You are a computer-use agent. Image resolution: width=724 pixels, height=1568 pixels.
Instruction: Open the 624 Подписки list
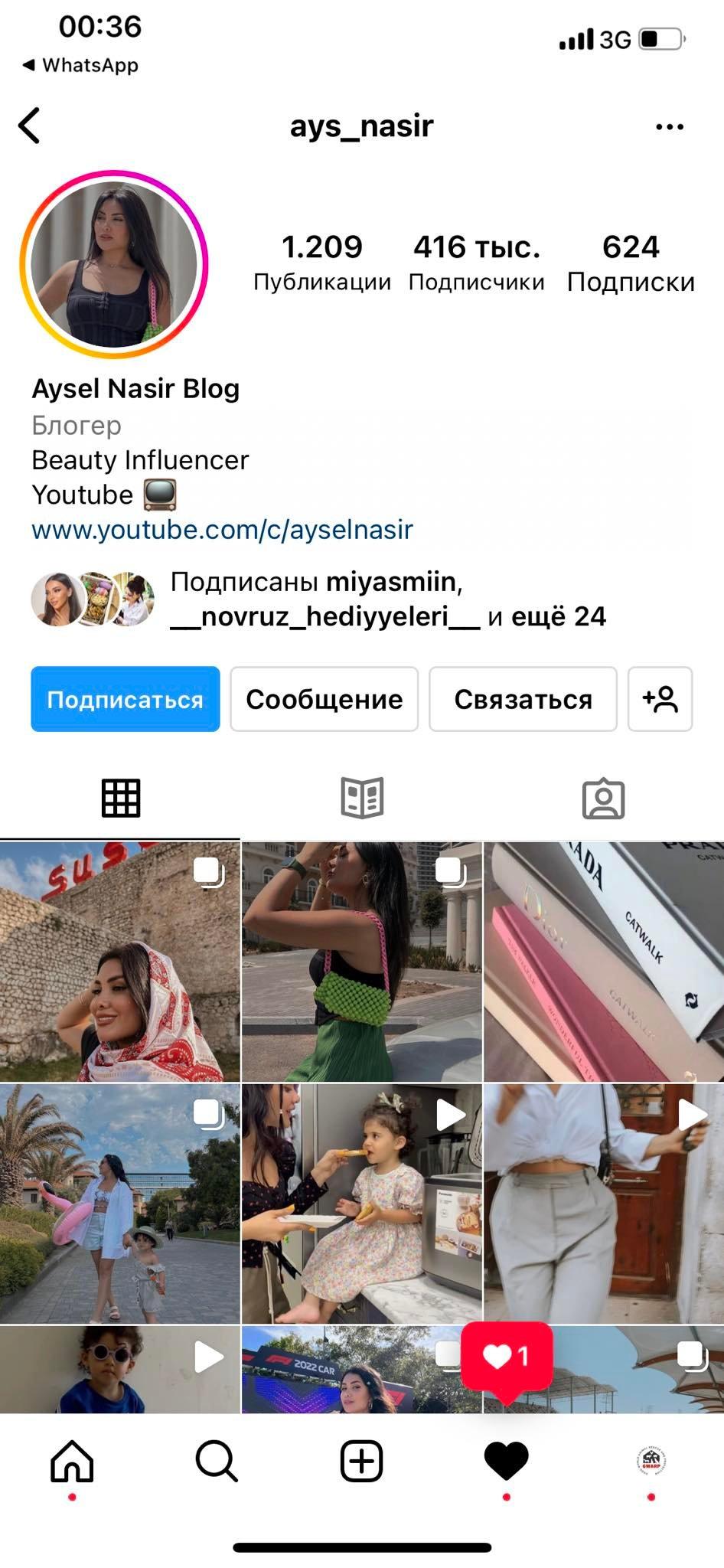(x=630, y=263)
